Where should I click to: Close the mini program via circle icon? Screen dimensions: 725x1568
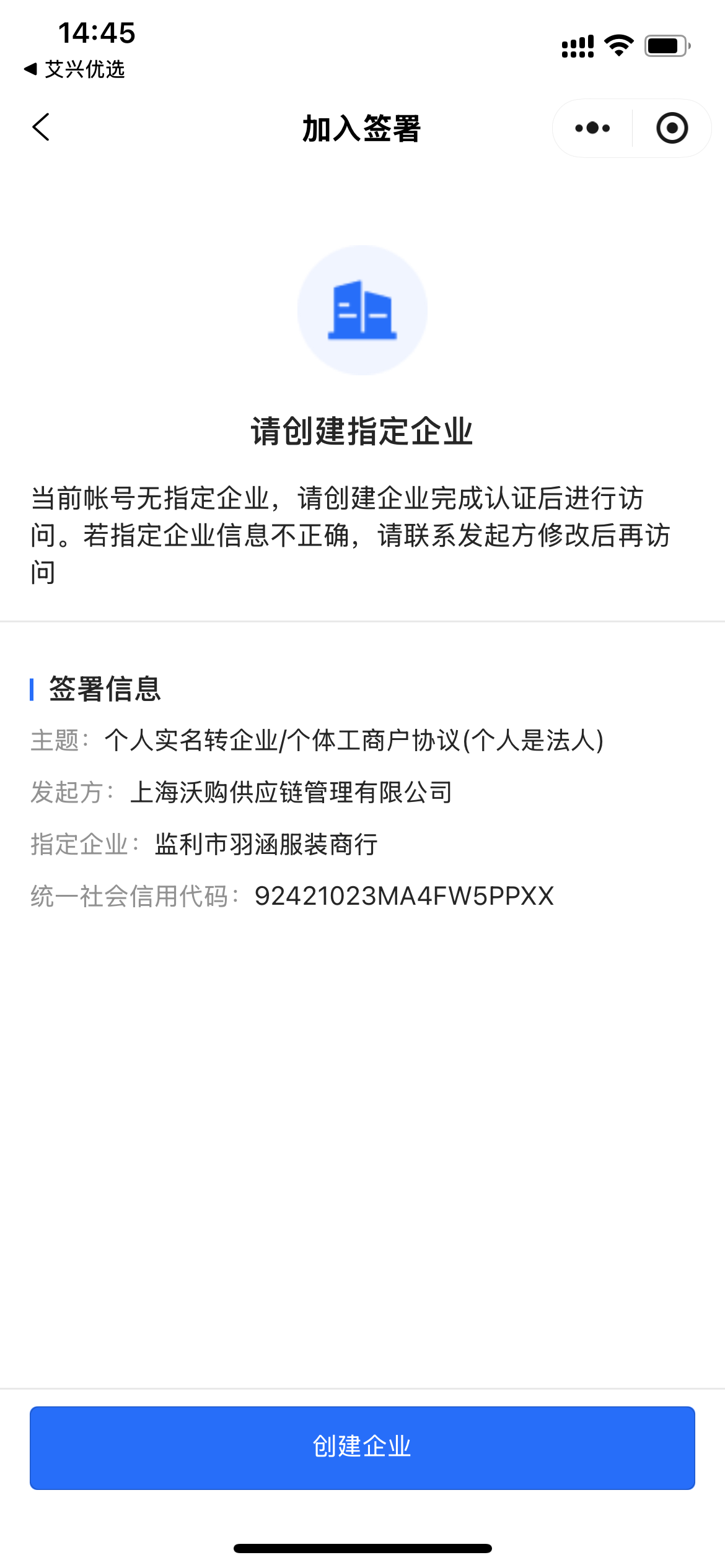click(x=672, y=128)
